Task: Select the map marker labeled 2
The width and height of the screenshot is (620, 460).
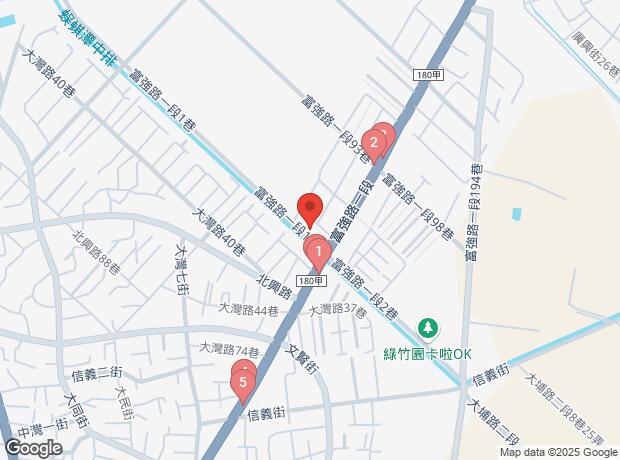Action: [374, 143]
